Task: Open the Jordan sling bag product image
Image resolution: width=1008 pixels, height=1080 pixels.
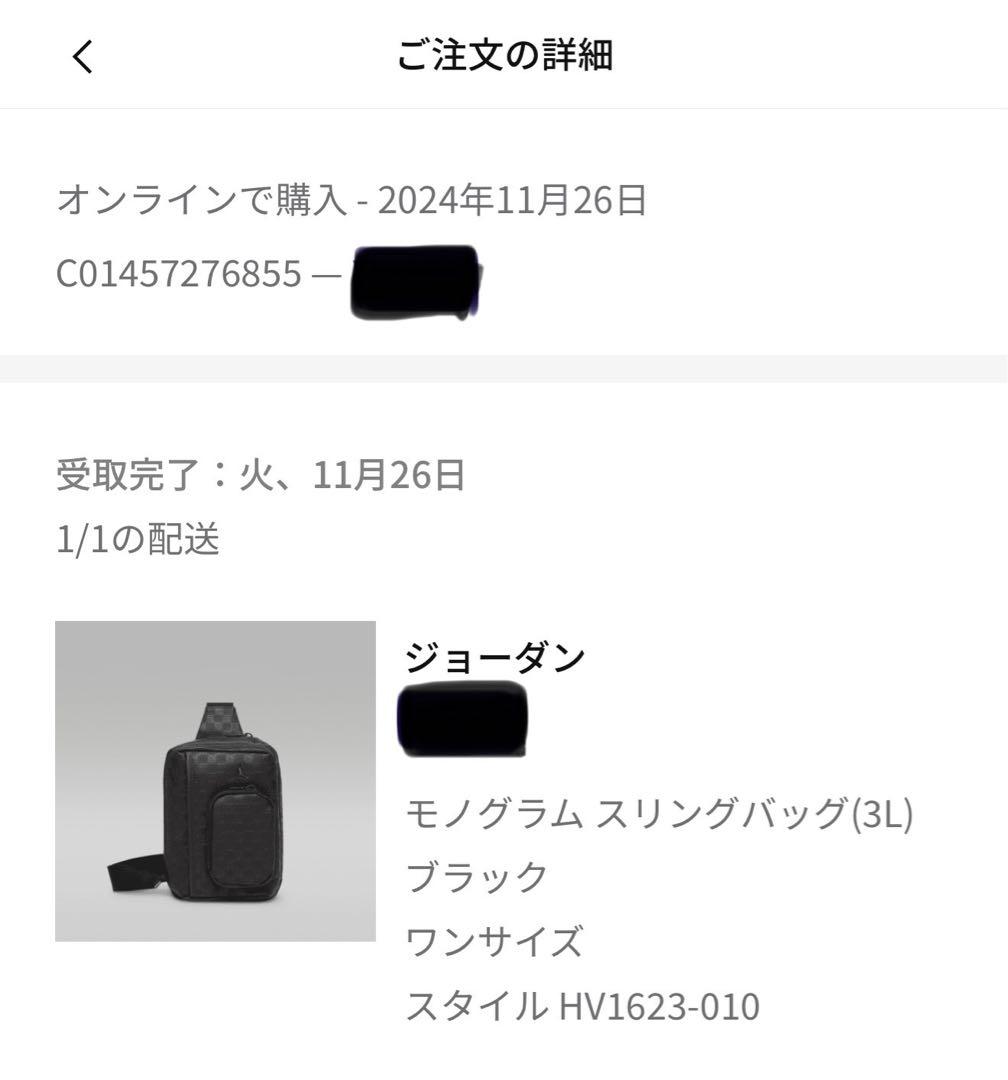Action: (x=215, y=781)
